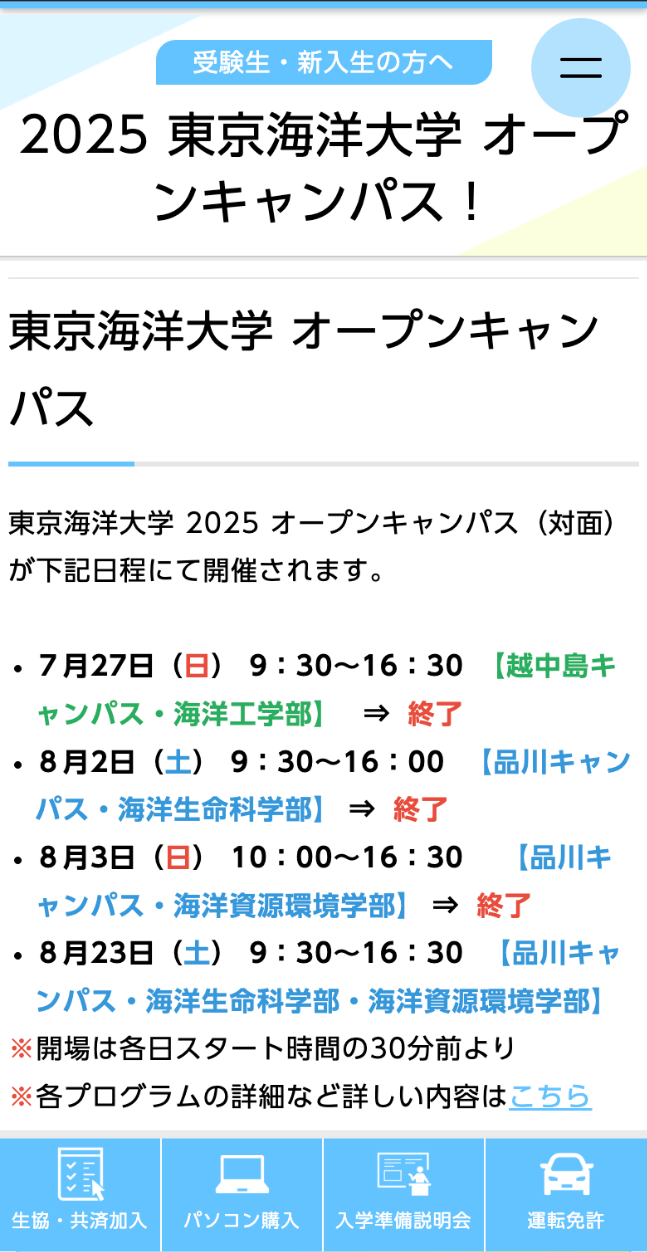Image resolution: width=647 pixels, height=1252 pixels.
Task: Open the こちら link for program details
Action: coord(550,1097)
